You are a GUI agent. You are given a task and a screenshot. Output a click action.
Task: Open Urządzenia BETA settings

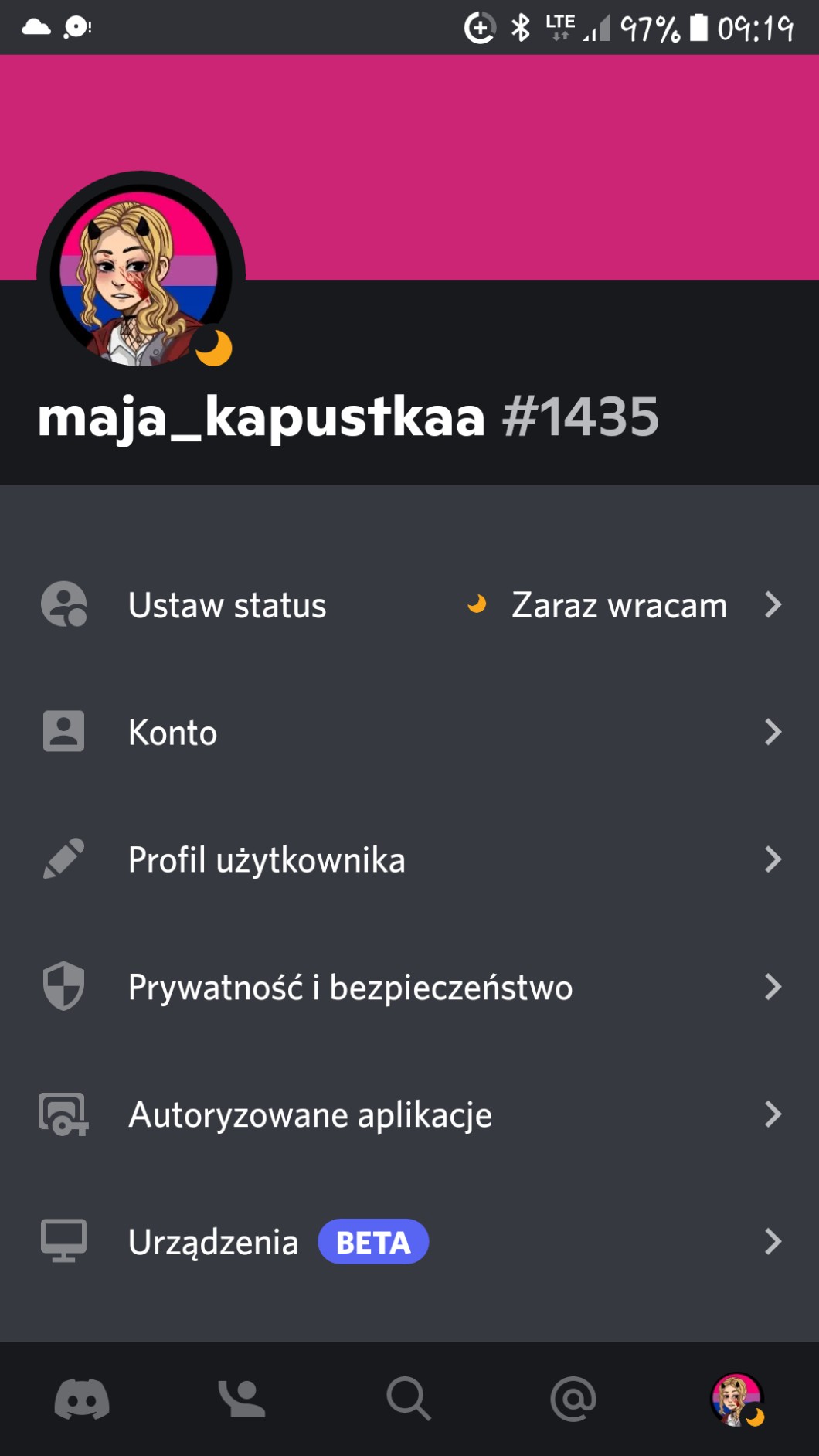(409, 1242)
